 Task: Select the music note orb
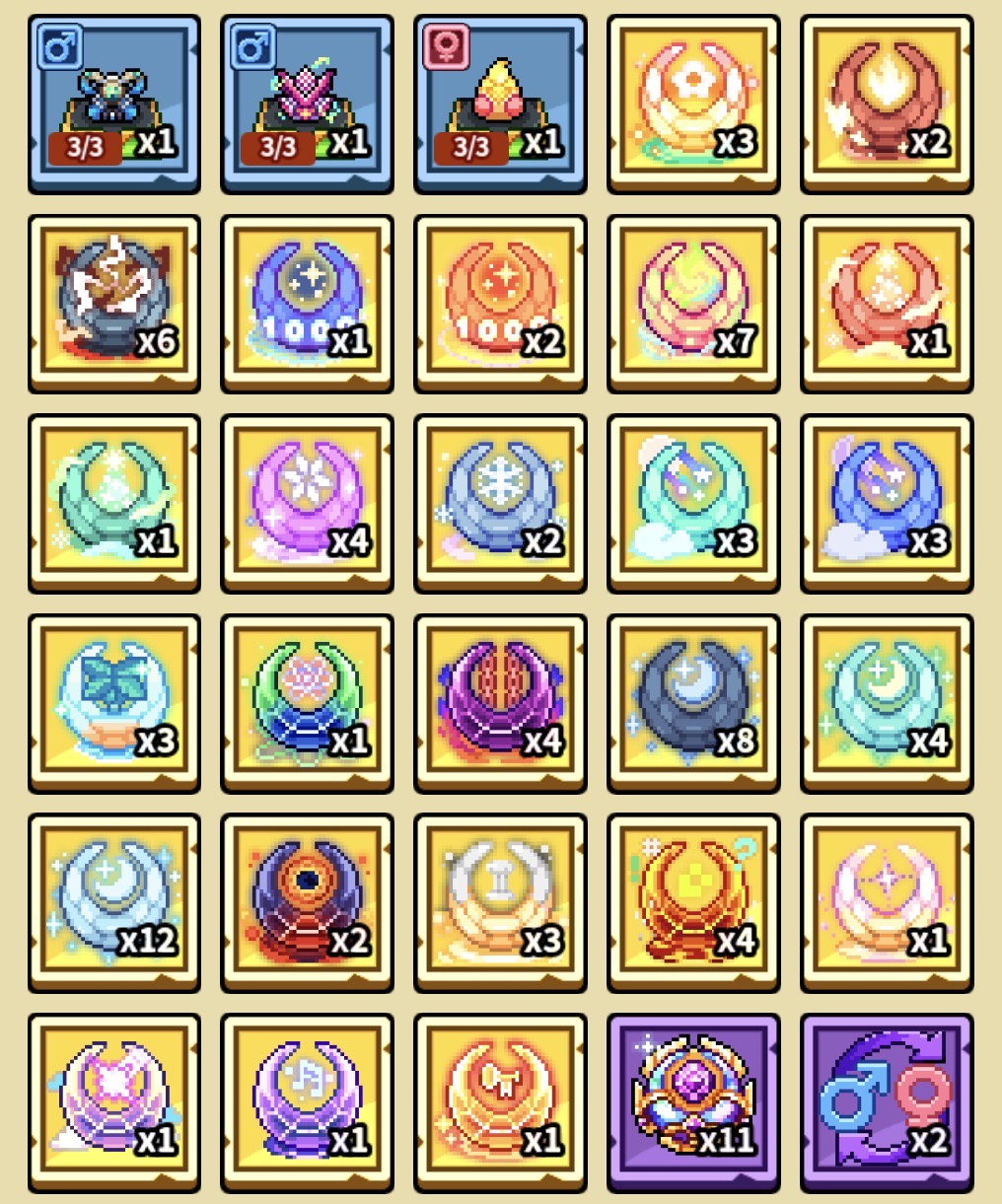coord(307,1102)
